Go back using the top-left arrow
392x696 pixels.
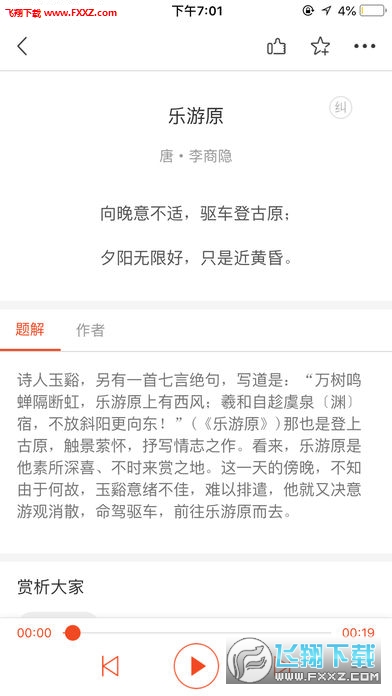coord(22,46)
